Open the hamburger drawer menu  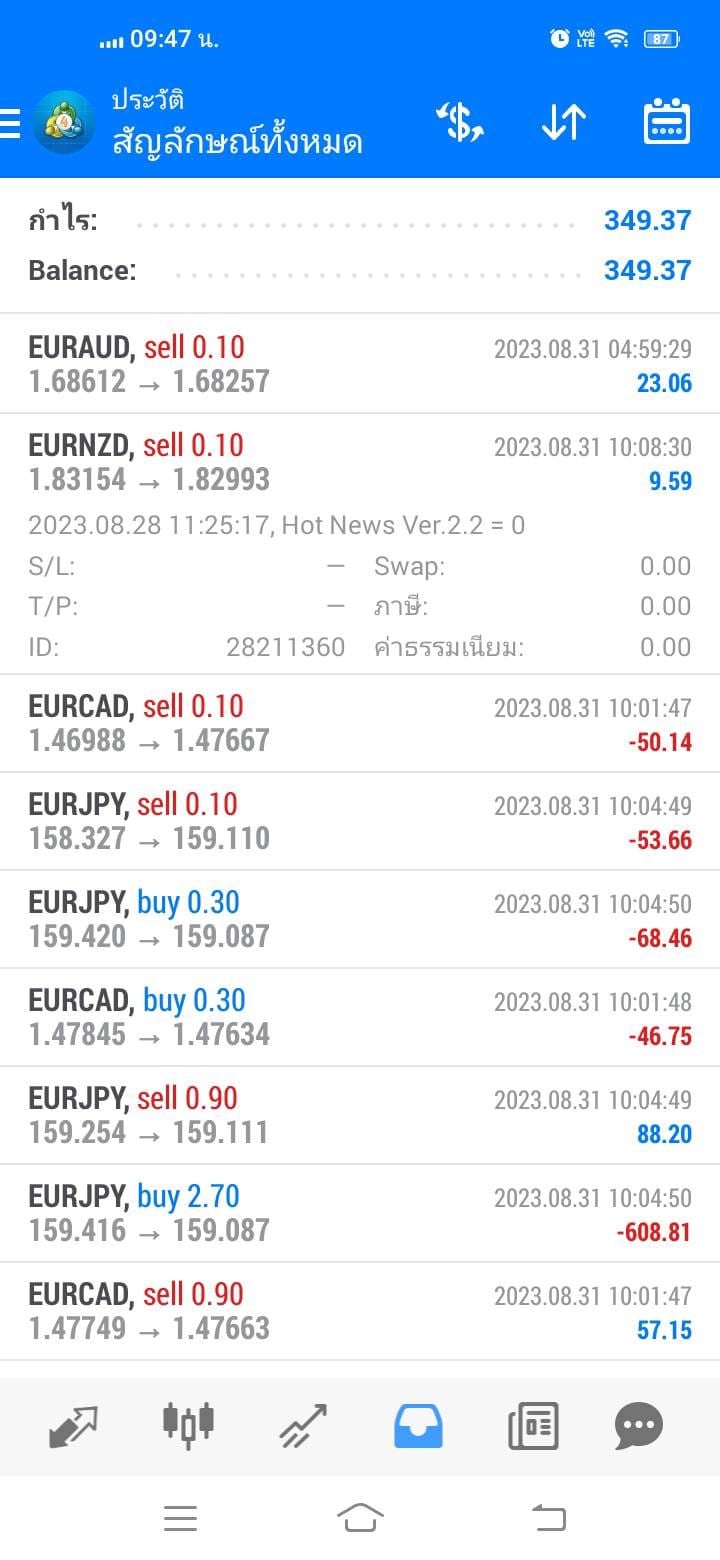(x=10, y=124)
